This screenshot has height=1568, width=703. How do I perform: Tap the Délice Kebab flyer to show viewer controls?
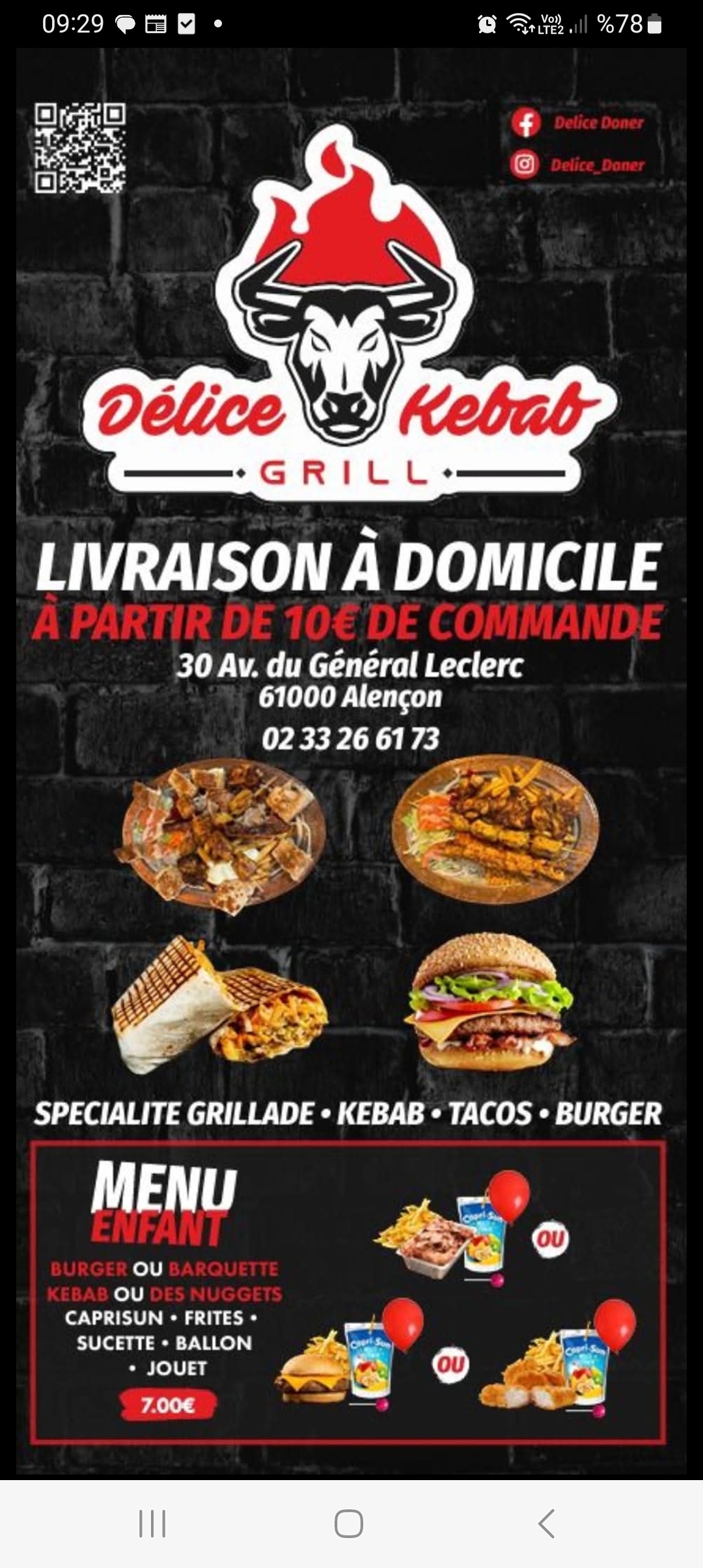pyautogui.click(x=351, y=762)
